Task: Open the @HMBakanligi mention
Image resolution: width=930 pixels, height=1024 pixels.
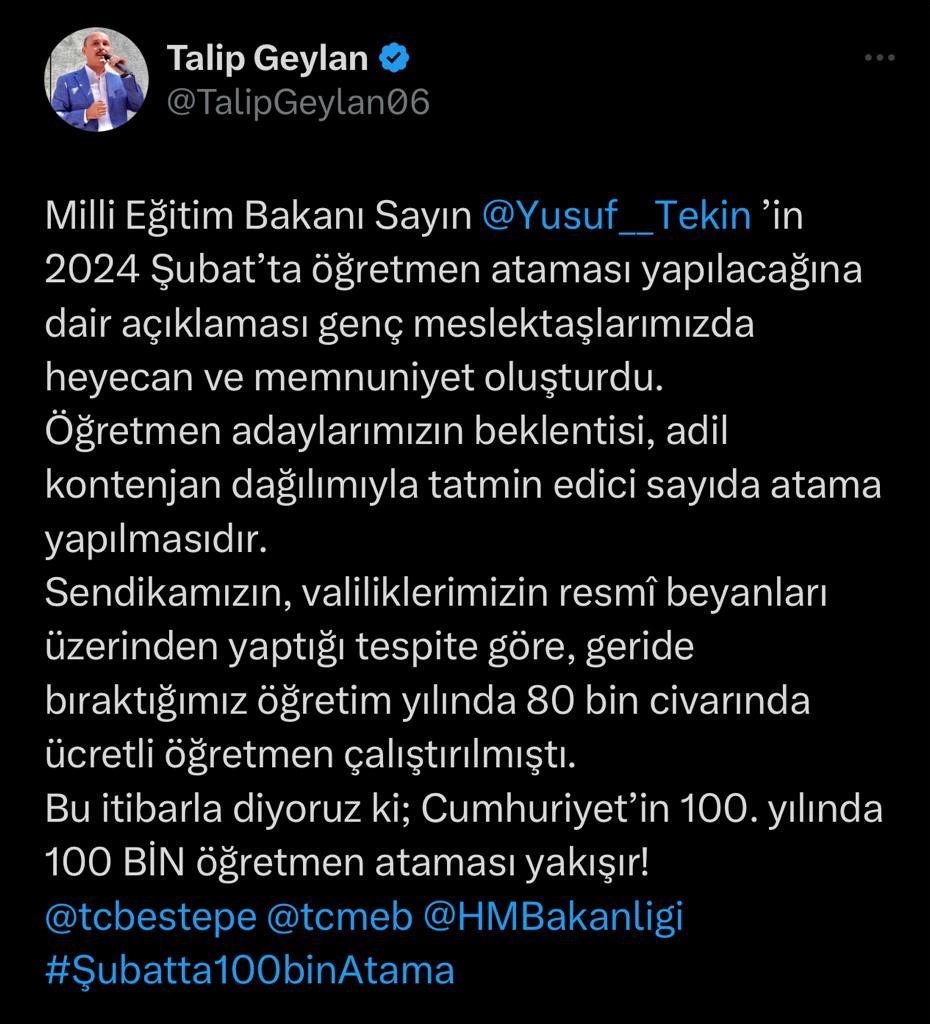Action: click(x=554, y=917)
